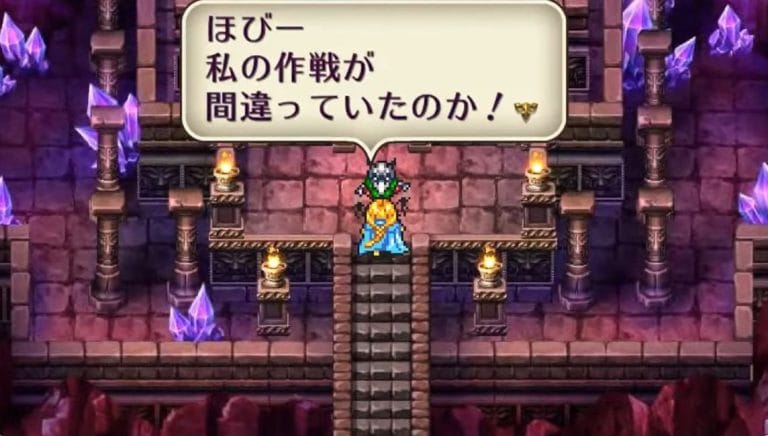
Task: Advance the dialogue with the arrow indicator
Action: 522,109
